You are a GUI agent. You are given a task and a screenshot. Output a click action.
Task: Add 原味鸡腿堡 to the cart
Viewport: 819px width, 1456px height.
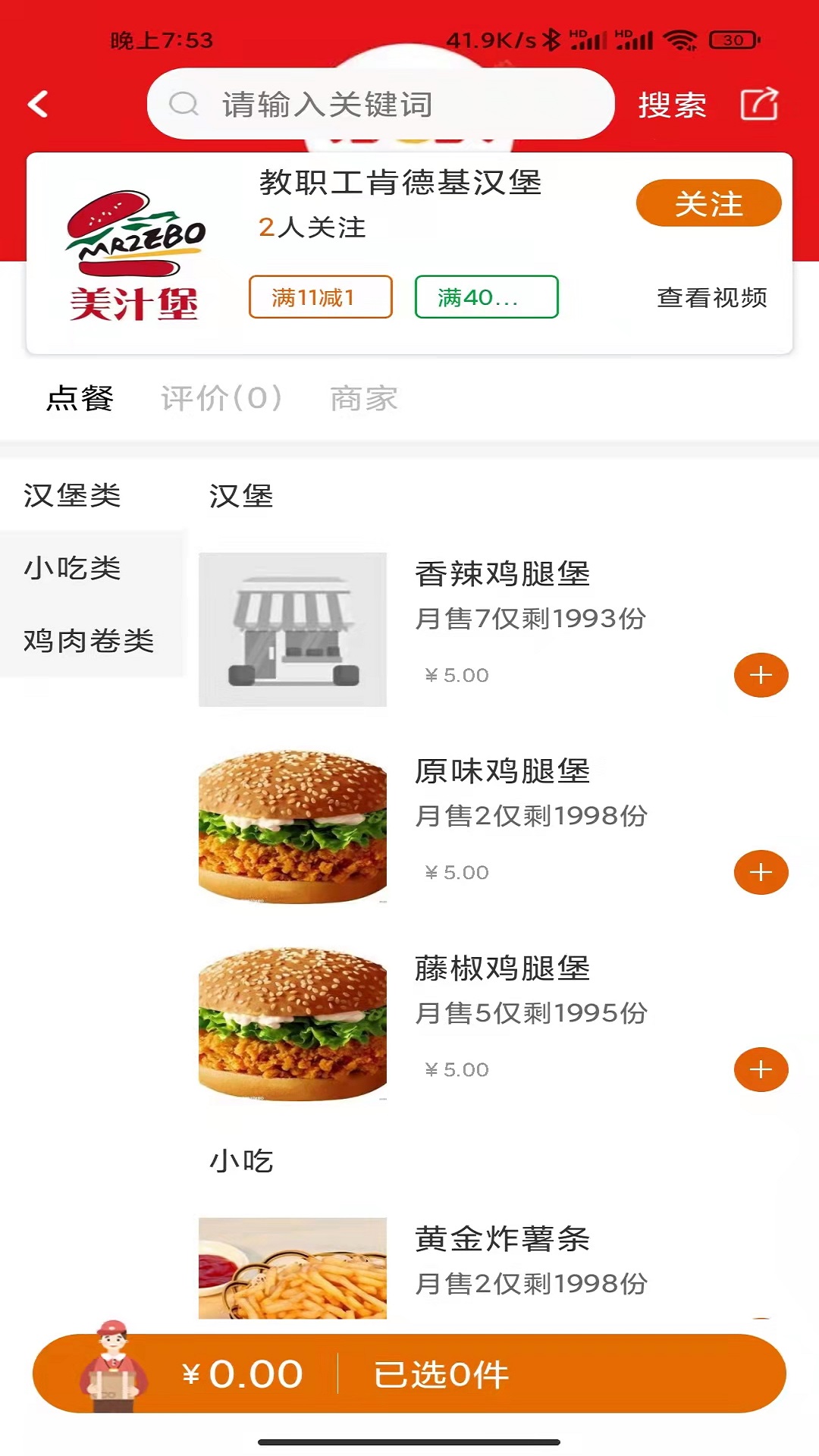tap(761, 872)
